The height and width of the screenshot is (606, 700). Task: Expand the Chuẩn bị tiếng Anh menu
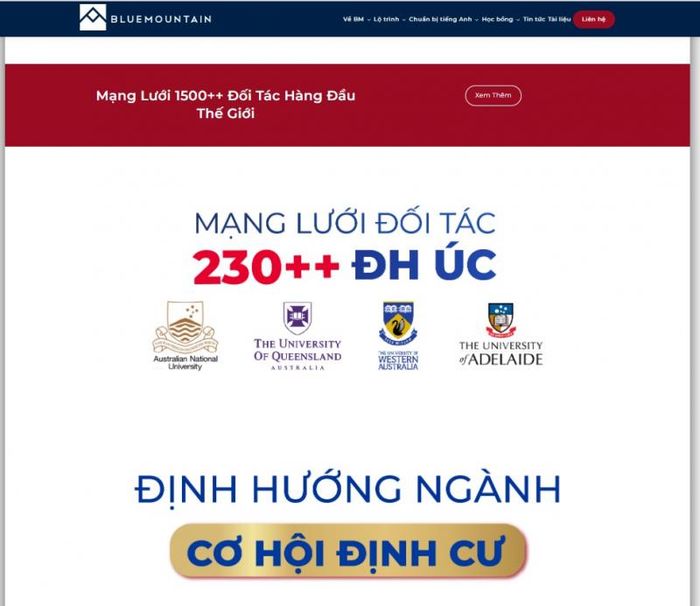tap(441, 19)
